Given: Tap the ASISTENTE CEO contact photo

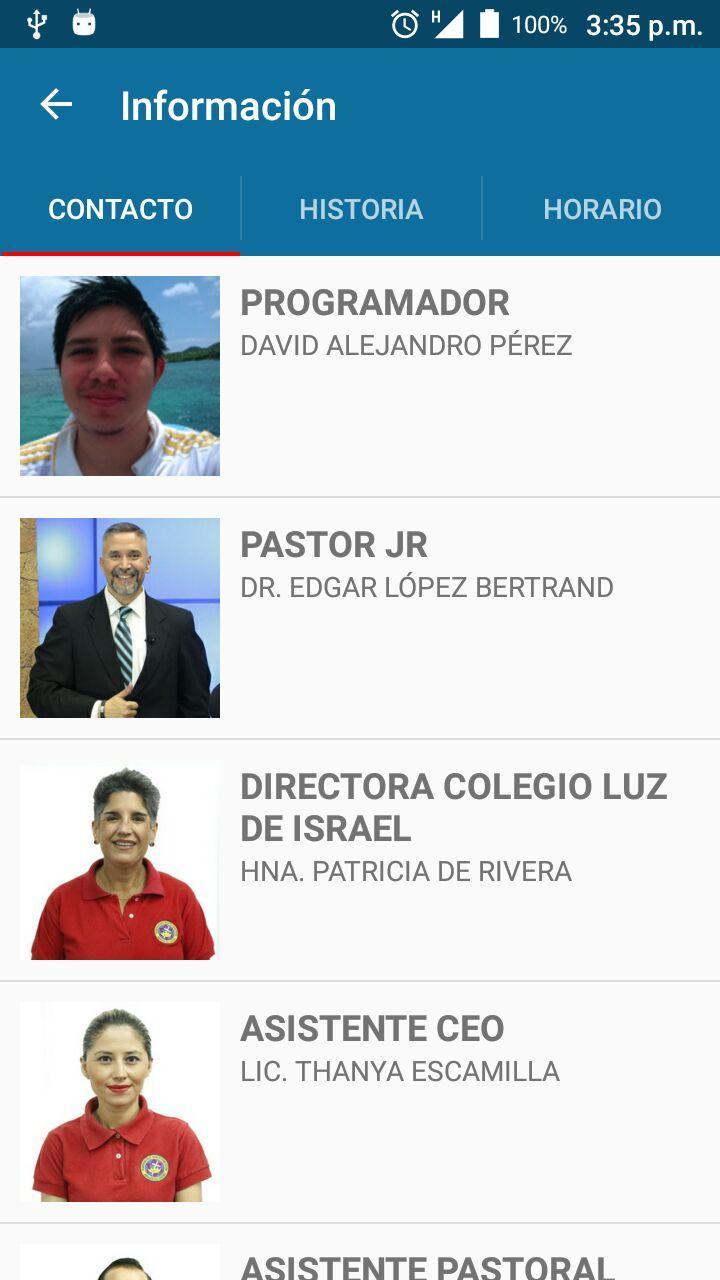Looking at the screenshot, I should pyautogui.click(x=120, y=1100).
